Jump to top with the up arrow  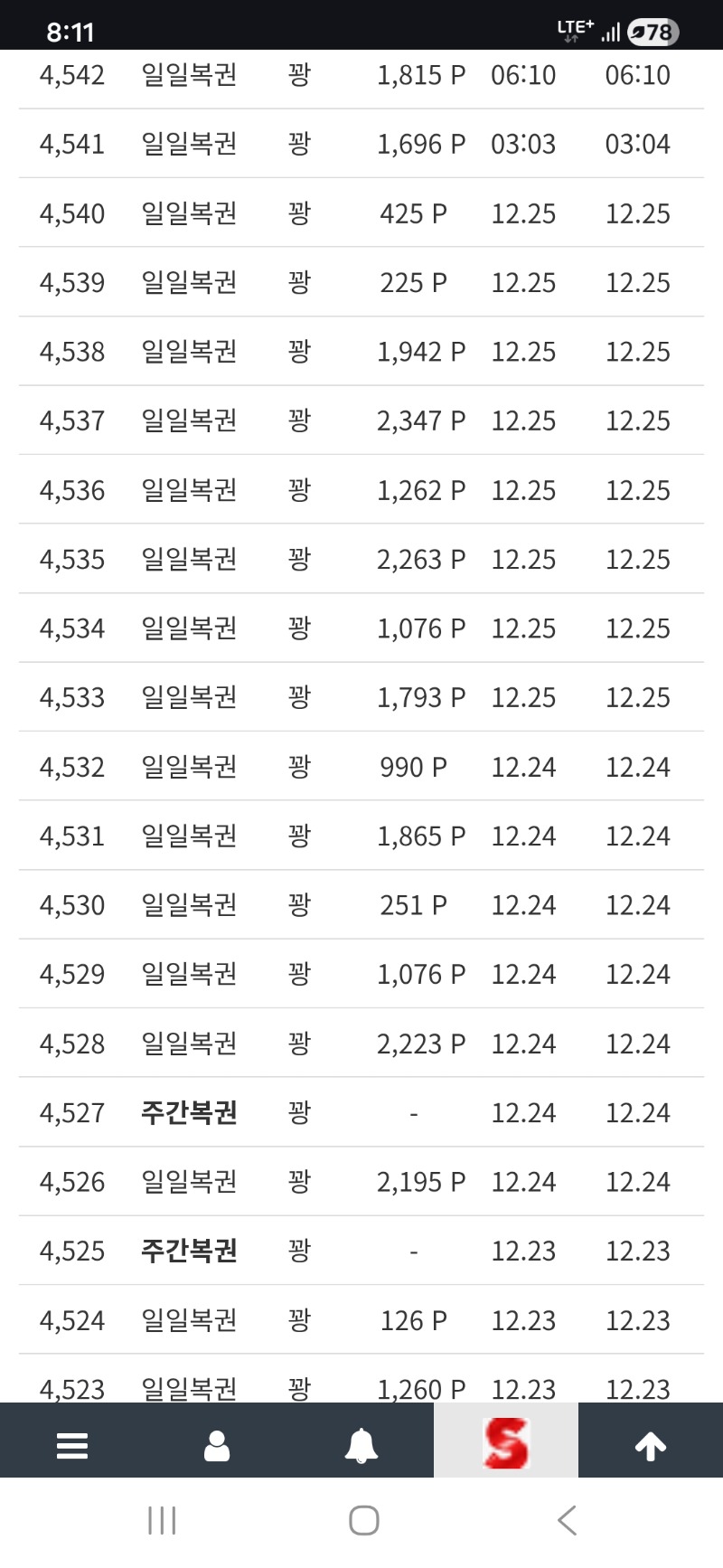point(651,1445)
